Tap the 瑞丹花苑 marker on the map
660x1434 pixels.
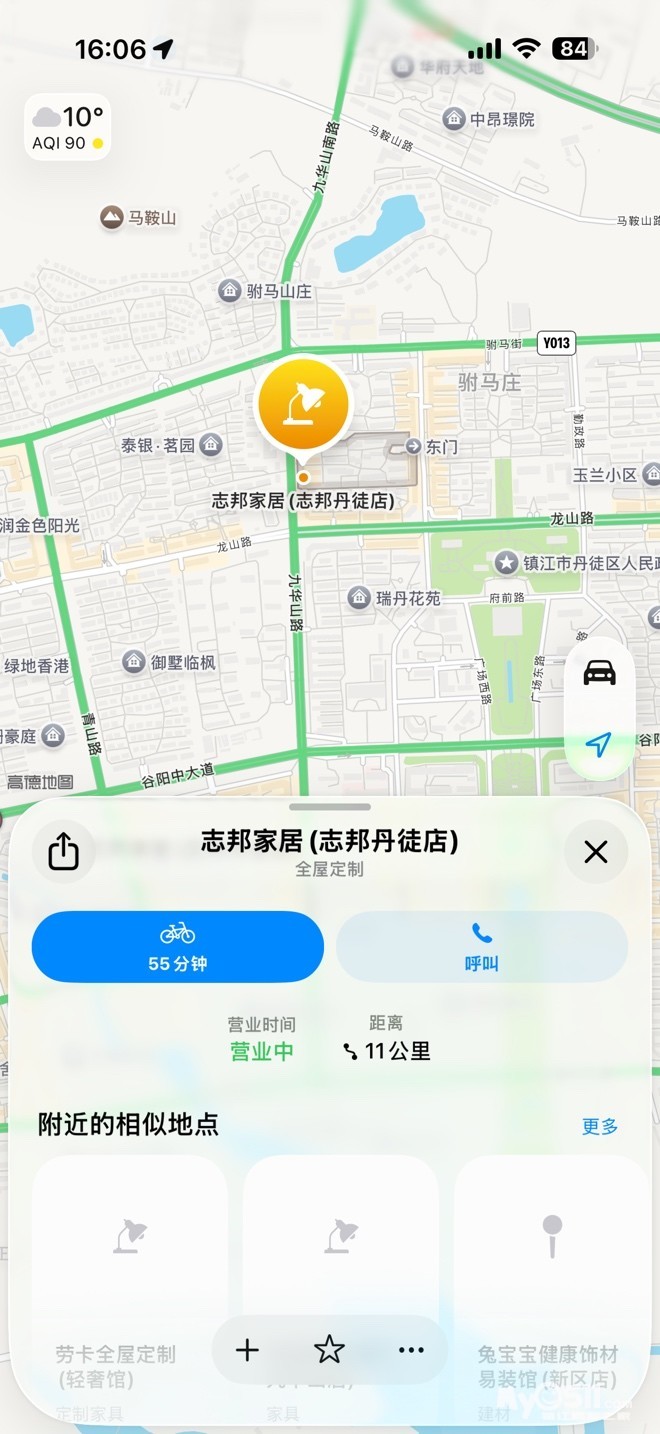click(359, 598)
